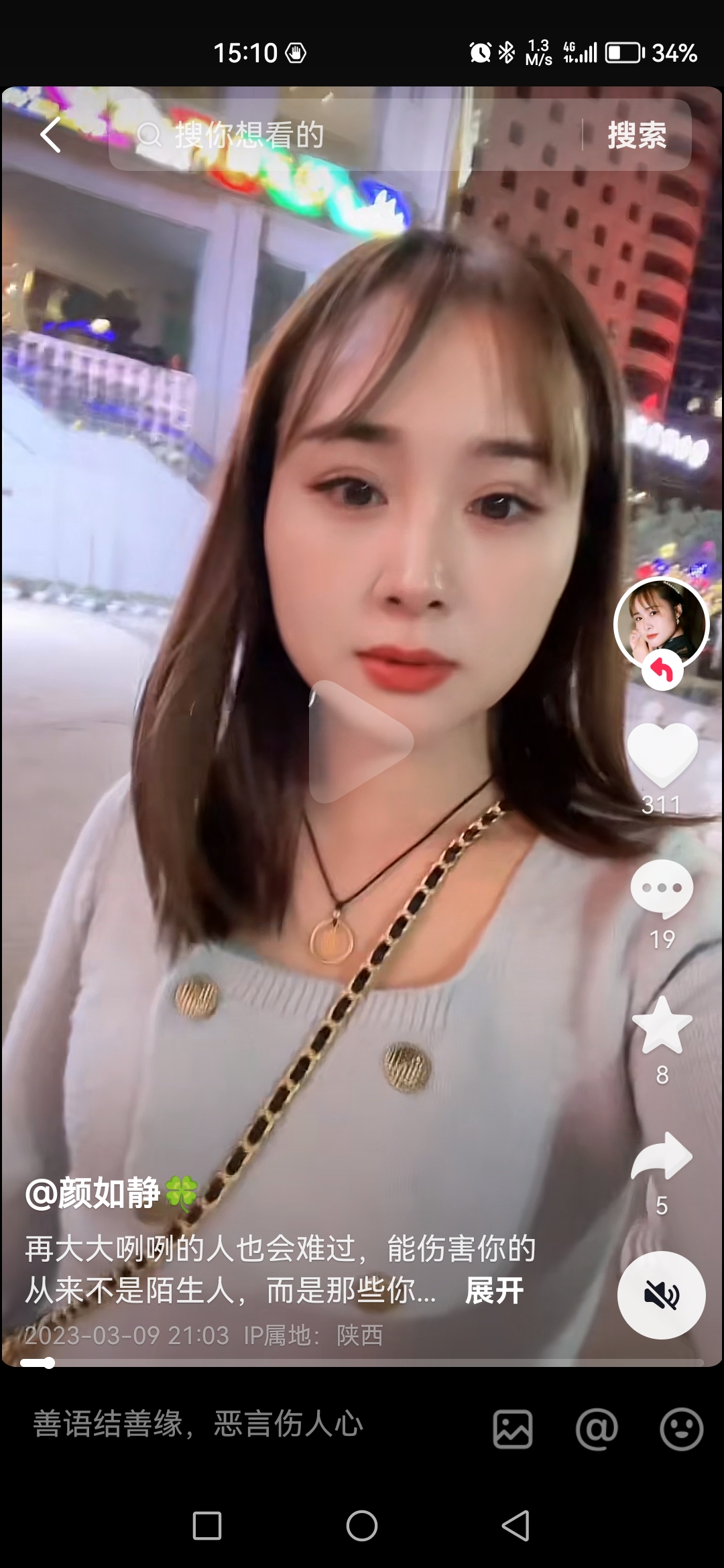Image resolution: width=724 pixels, height=1568 pixels.
Task: Open the search field 搜你想看的
Action: tap(345, 135)
